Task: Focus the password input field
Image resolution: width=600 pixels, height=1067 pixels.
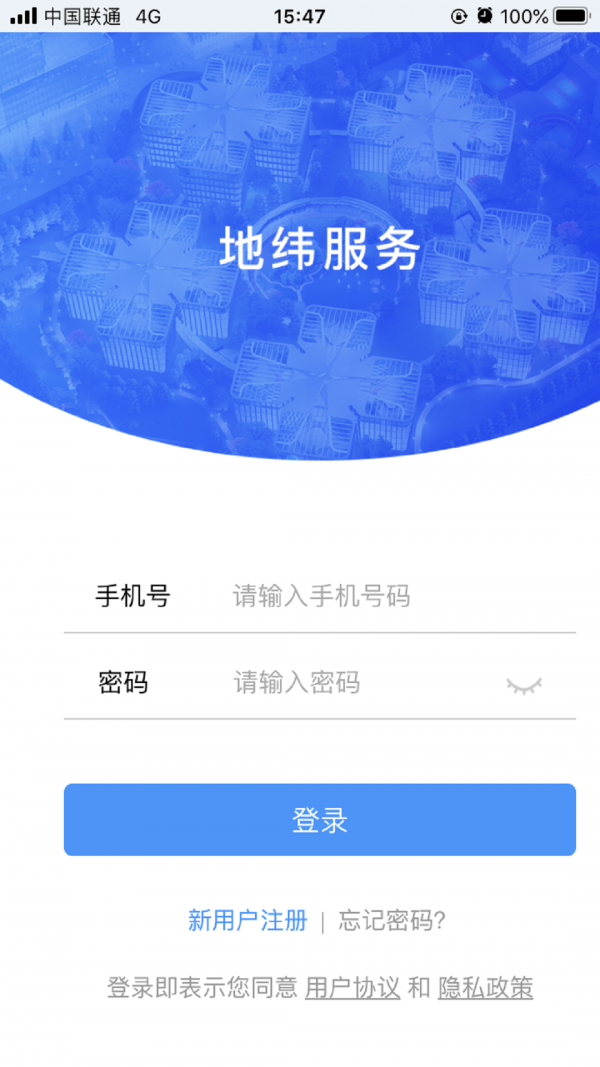Action: 360,683
